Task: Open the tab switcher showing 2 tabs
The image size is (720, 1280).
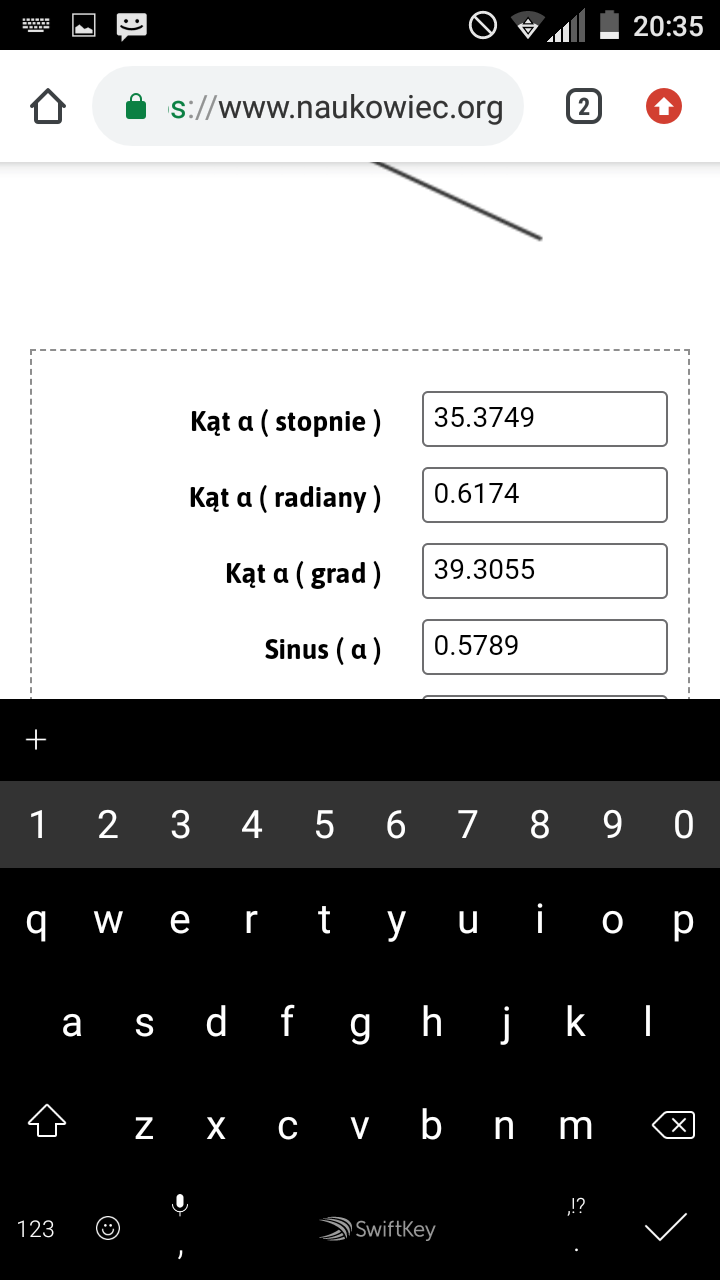Action: (584, 106)
